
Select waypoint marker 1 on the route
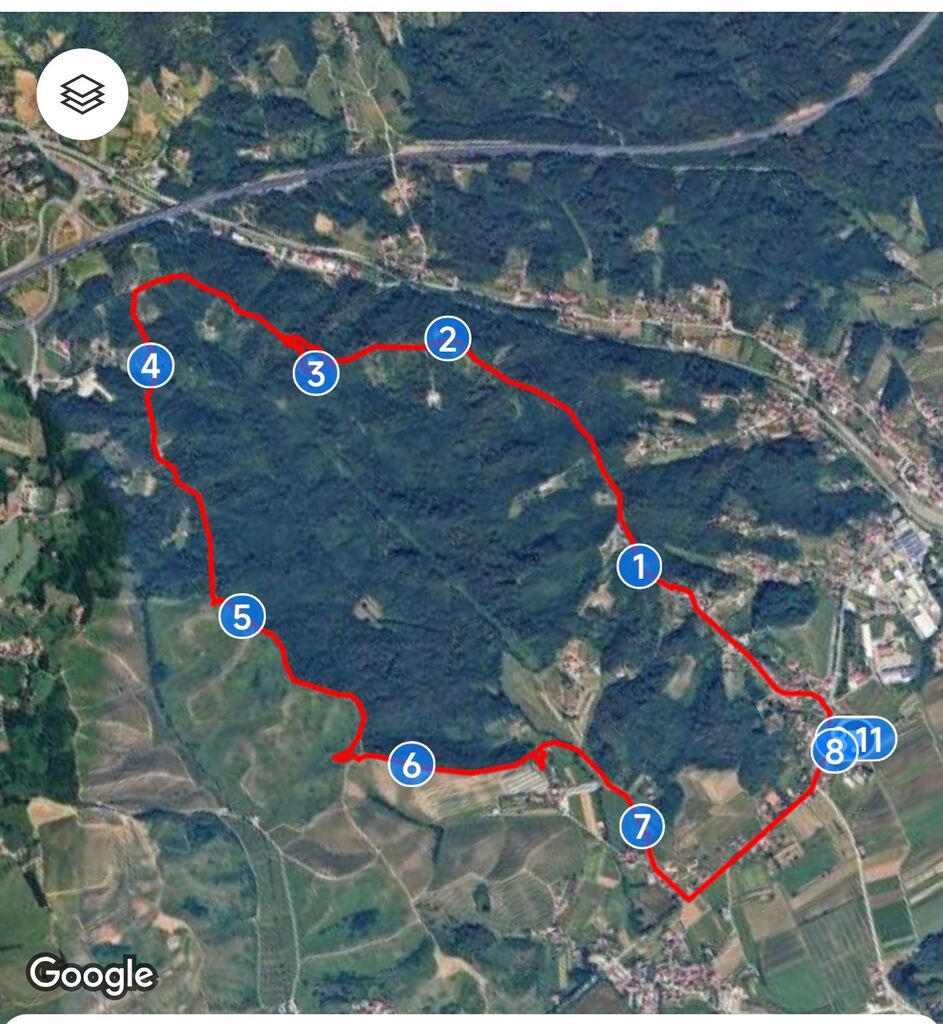click(x=639, y=566)
